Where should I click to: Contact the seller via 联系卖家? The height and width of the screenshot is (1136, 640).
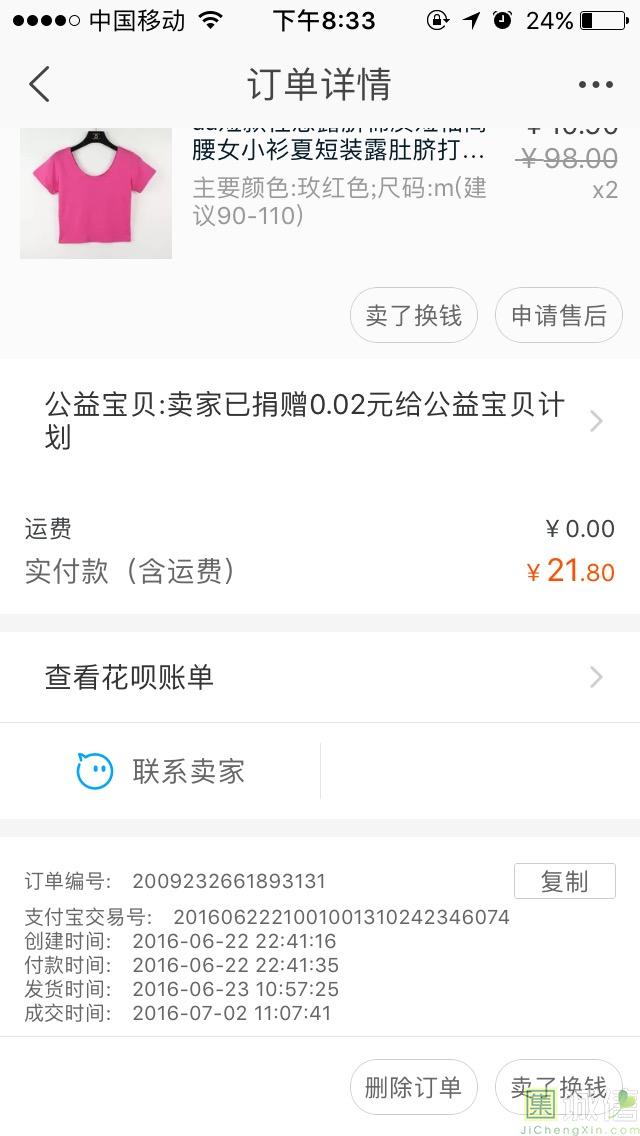(162, 771)
